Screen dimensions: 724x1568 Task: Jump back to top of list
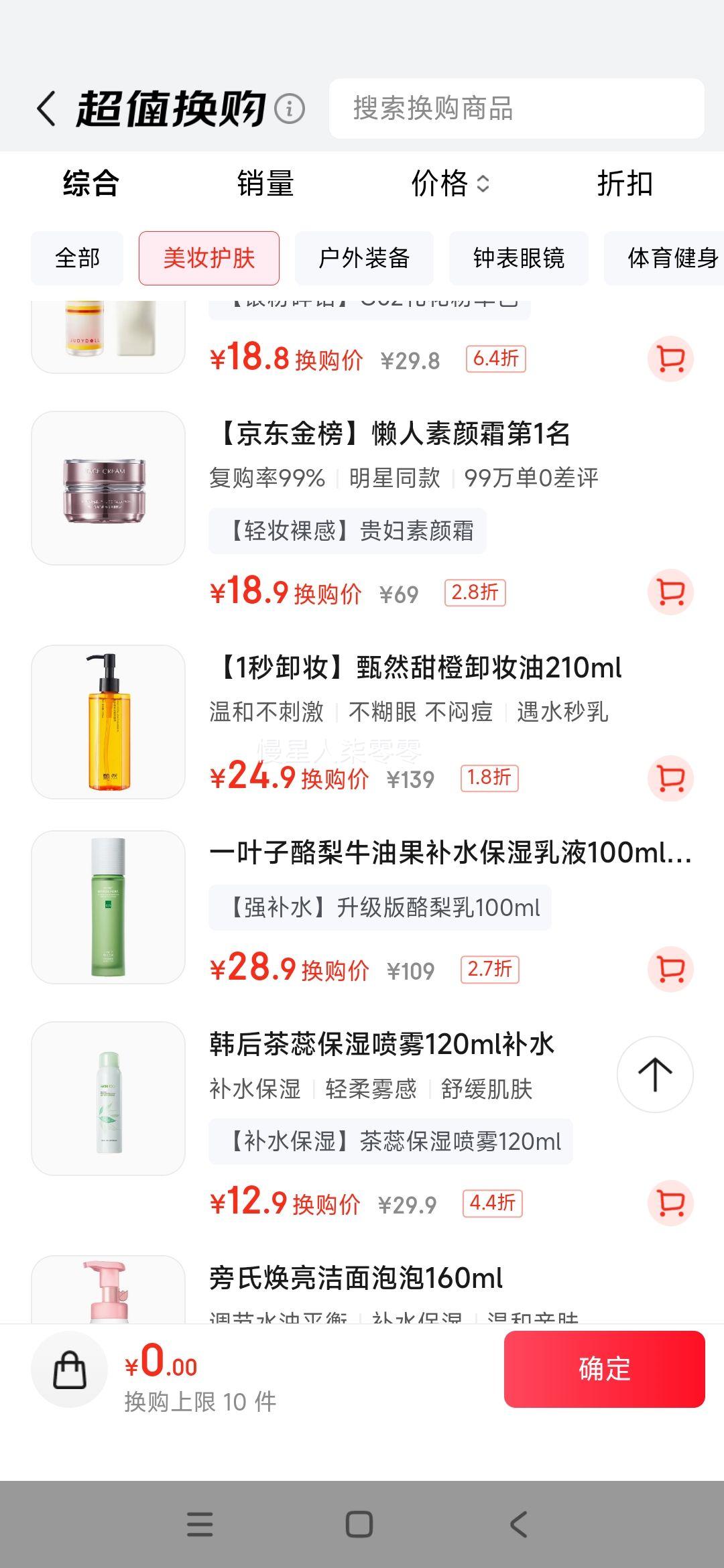(x=655, y=1074)
